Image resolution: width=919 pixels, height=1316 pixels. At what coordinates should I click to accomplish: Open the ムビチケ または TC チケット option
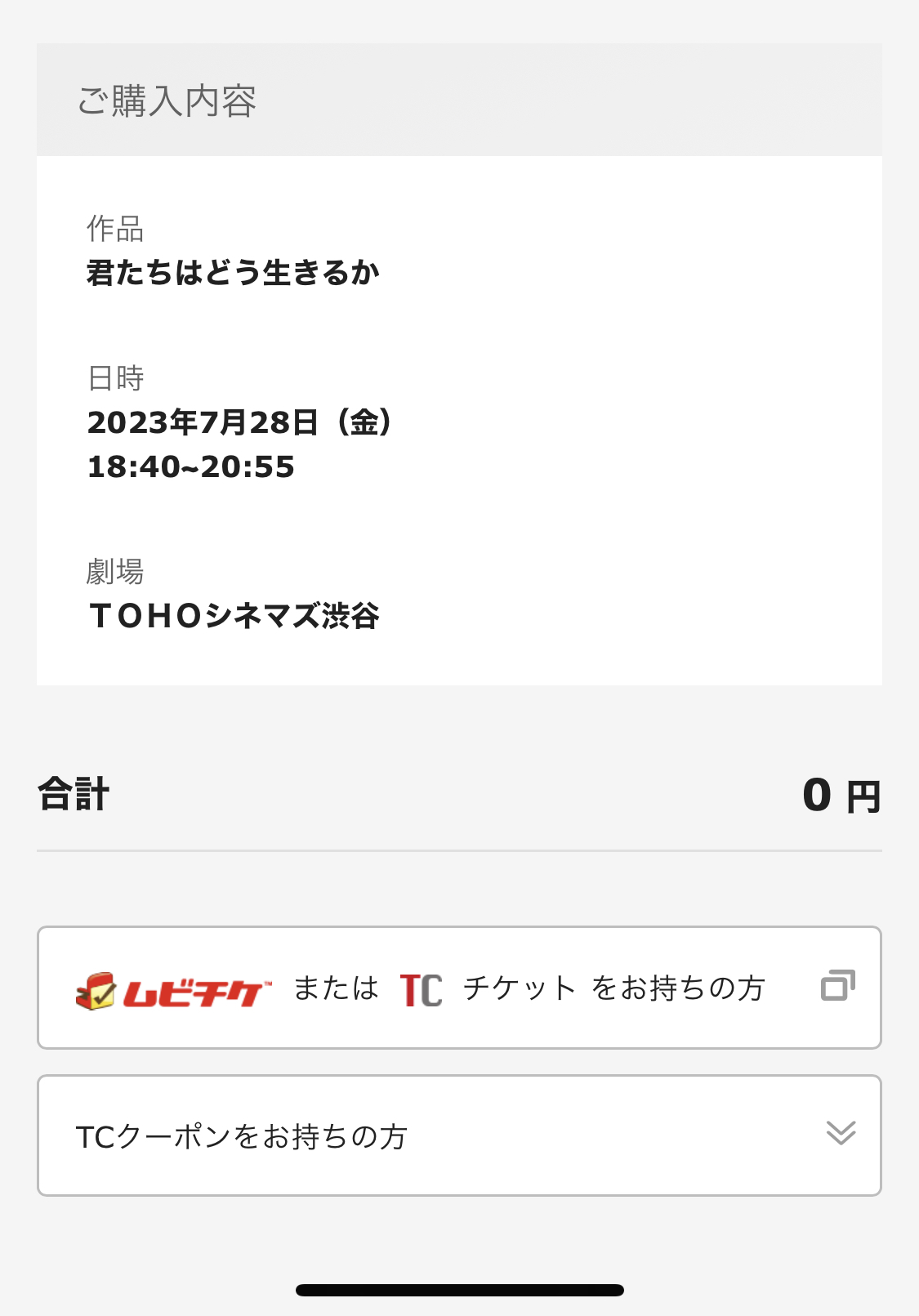pos(459,986)
